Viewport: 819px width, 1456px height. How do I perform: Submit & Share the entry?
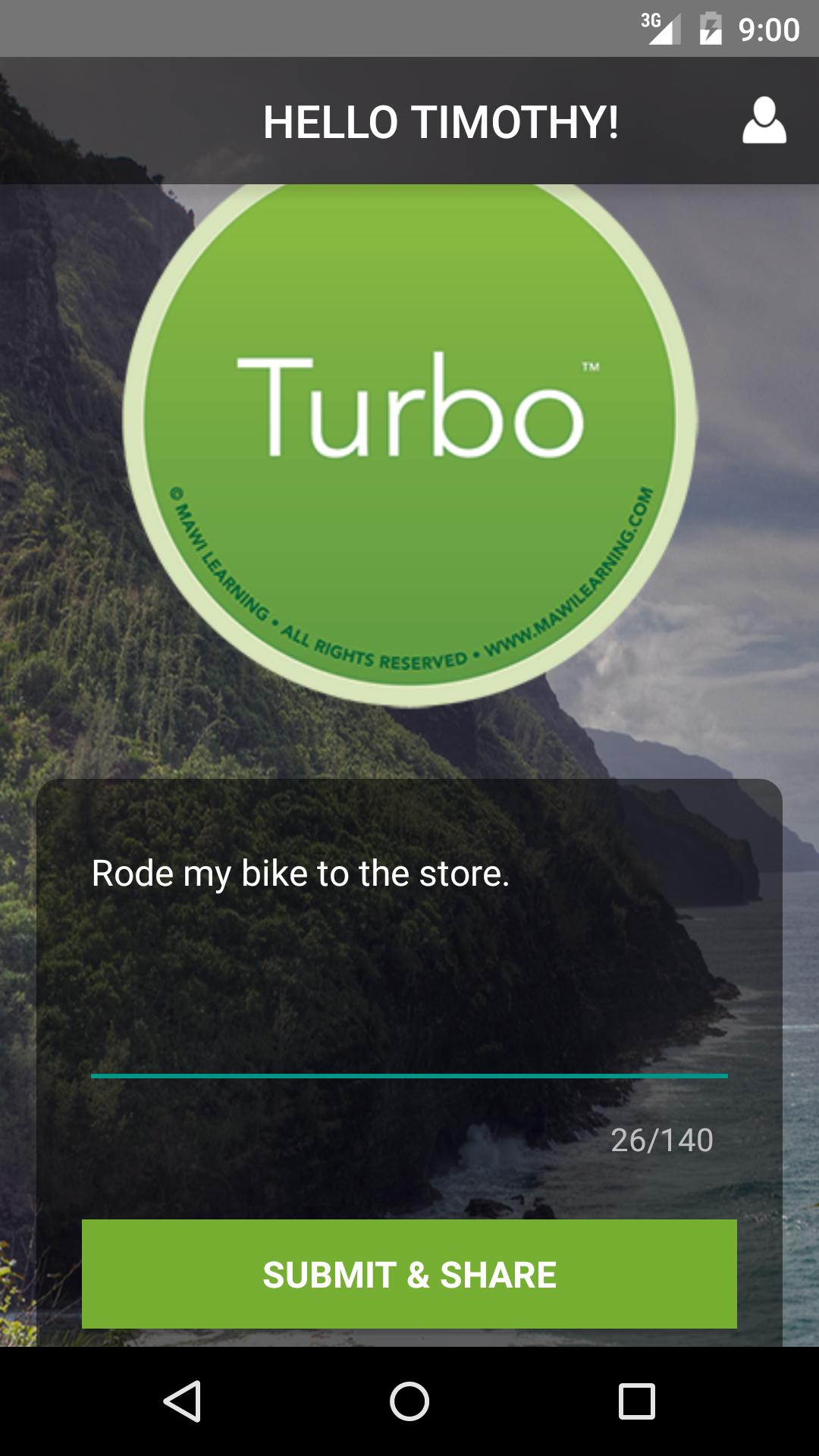pyautogui.click(x=409, y=1274)
